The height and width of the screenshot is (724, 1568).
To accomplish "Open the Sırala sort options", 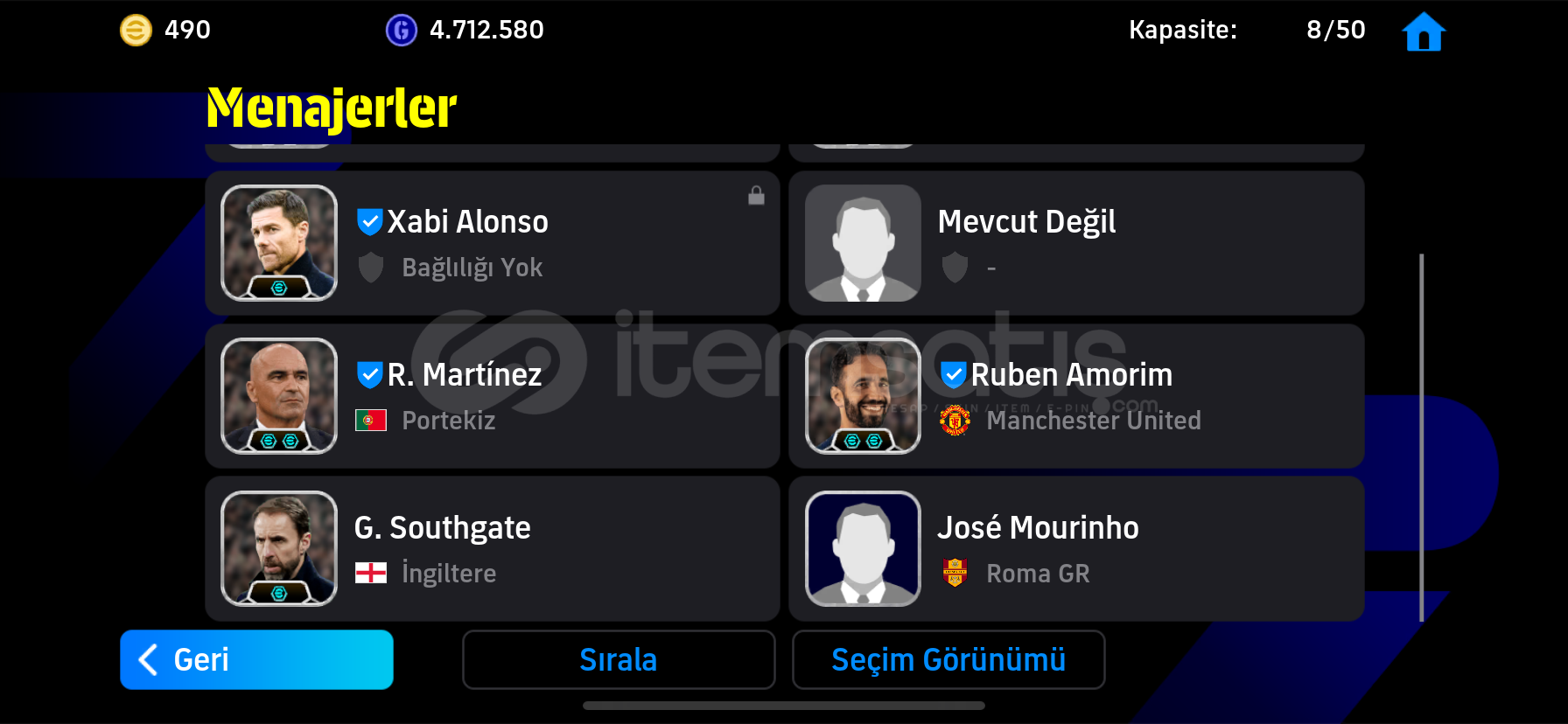I will click(619, 659).
